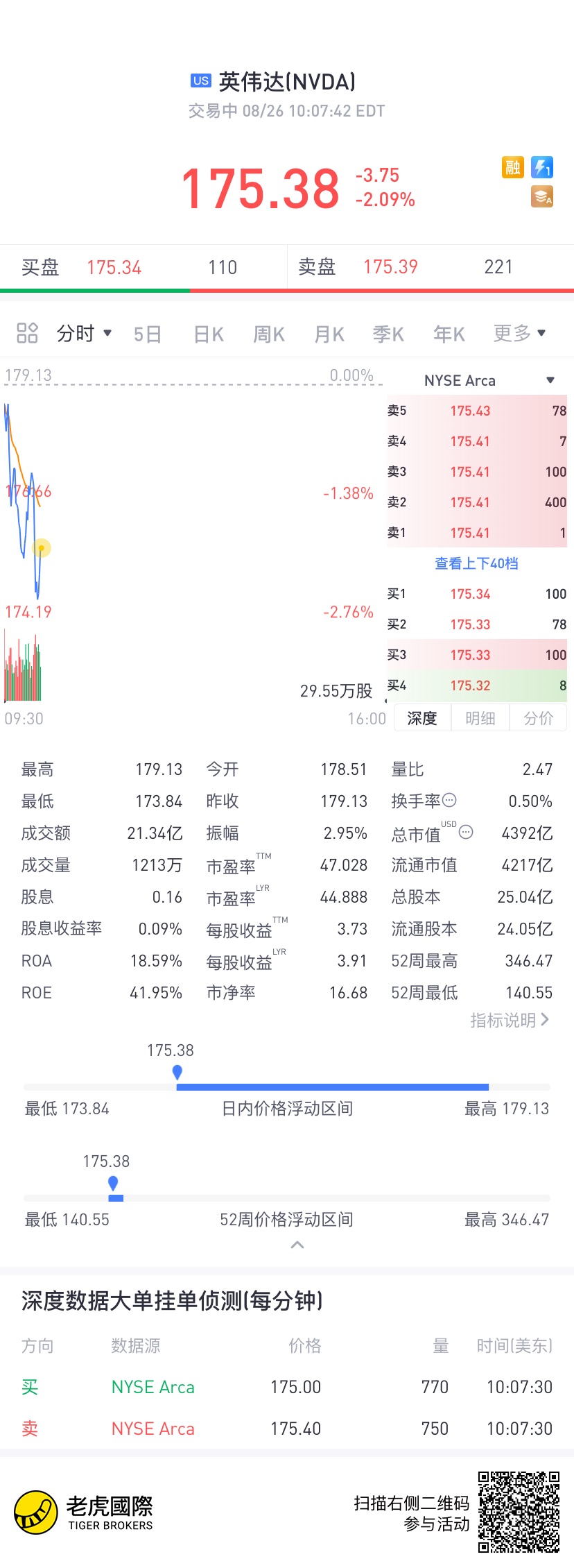
Task: Tap the info icon beside 换手率
Action: pyautogui.click(x=449, y=800)
